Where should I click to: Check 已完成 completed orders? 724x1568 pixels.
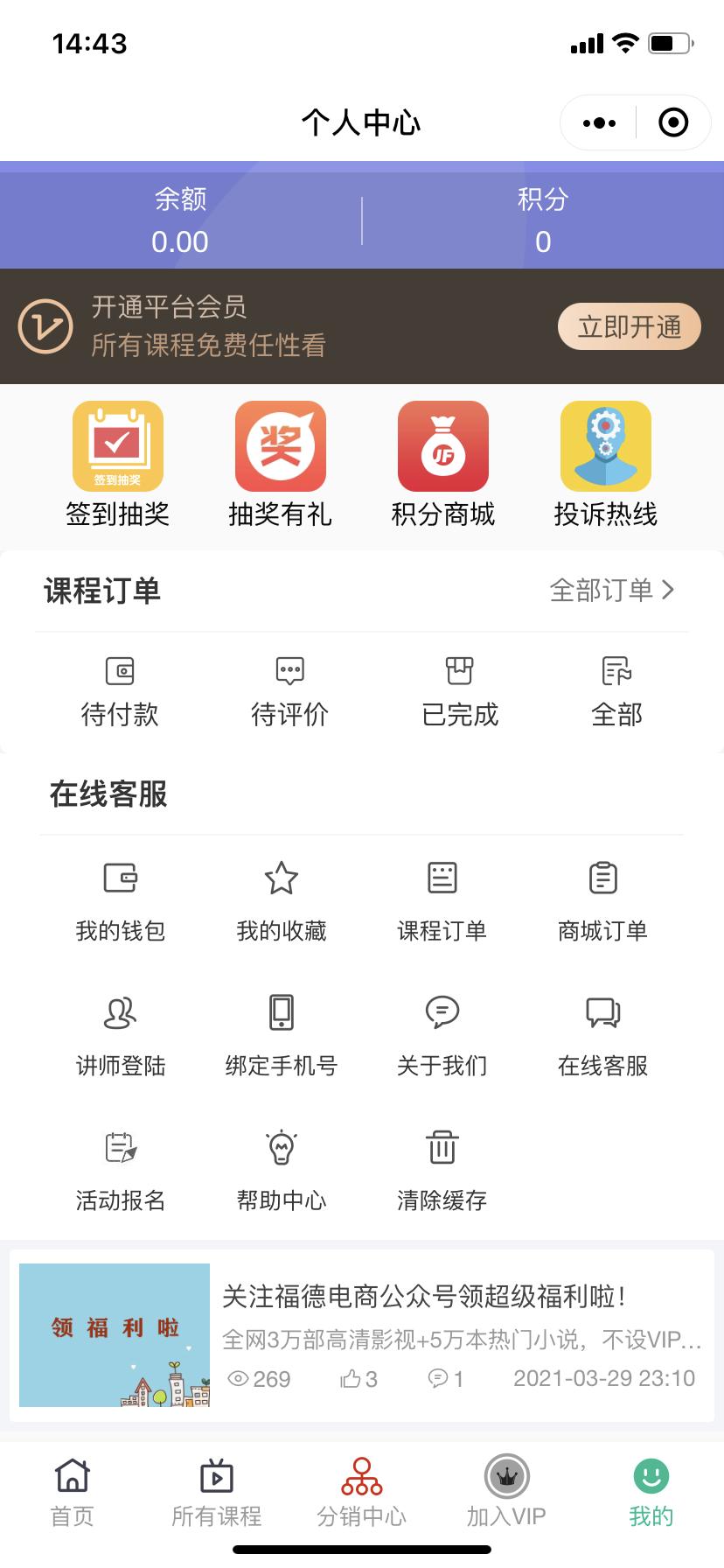click(x=460, y=691)
